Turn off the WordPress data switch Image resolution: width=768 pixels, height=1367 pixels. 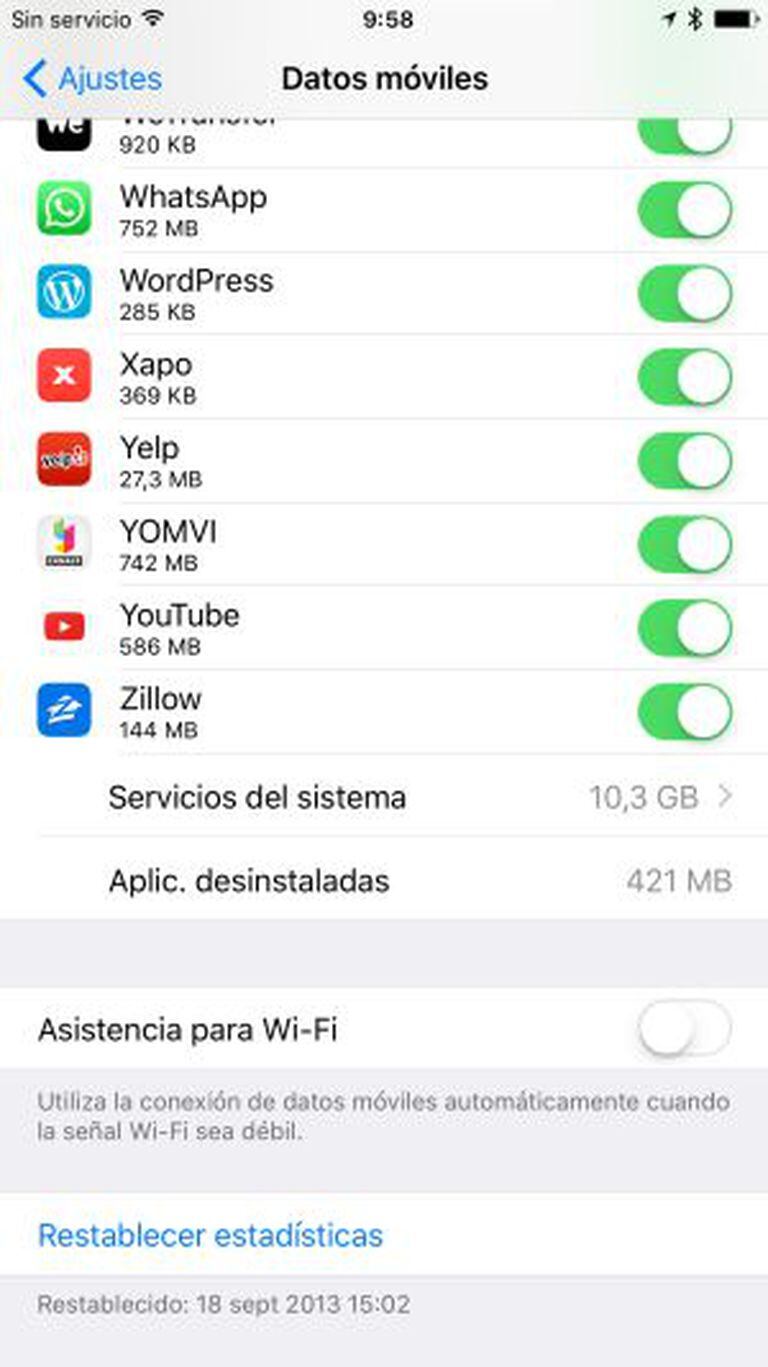tap(685, 294)
